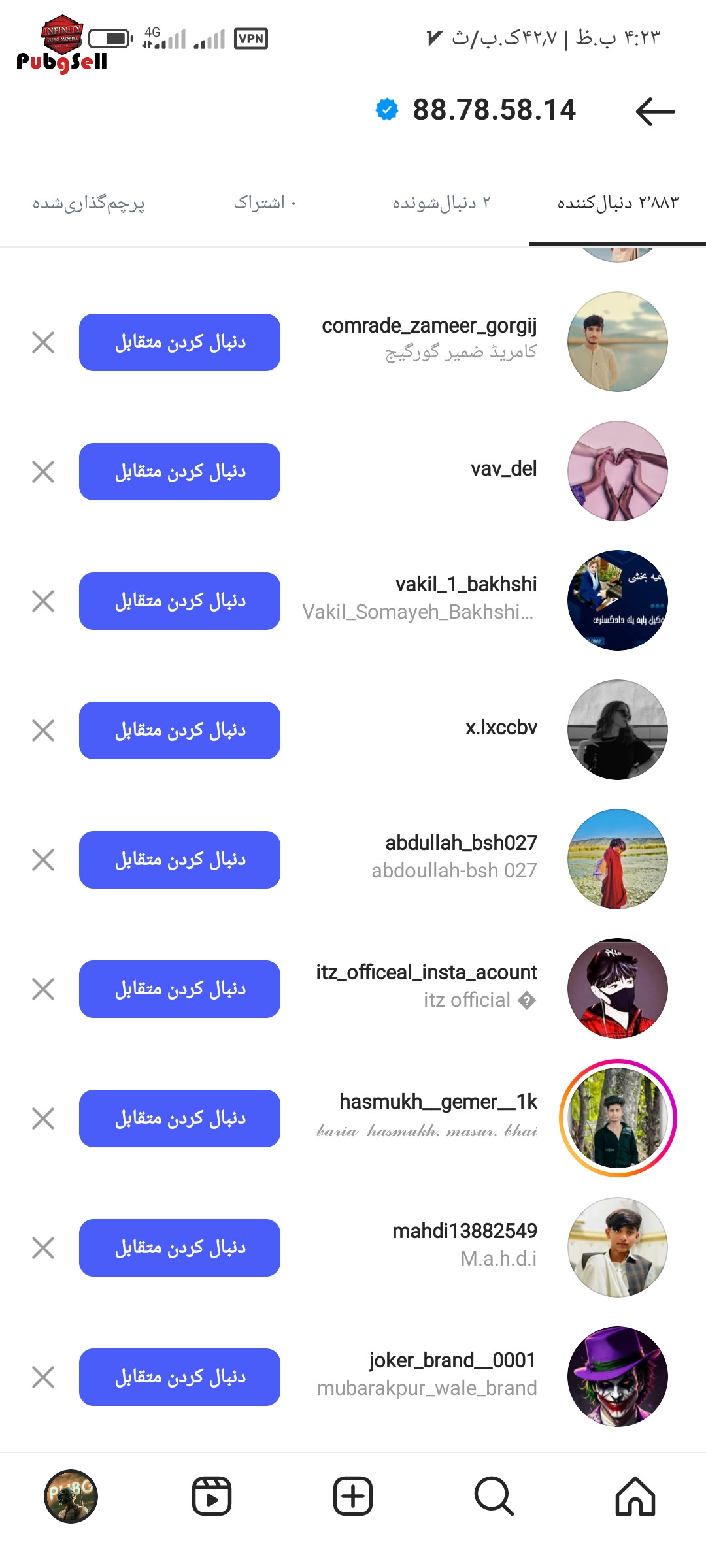This screenshot has width=706, height=1568.
Task: Open the Reels tab
Action: [212, 1496]
